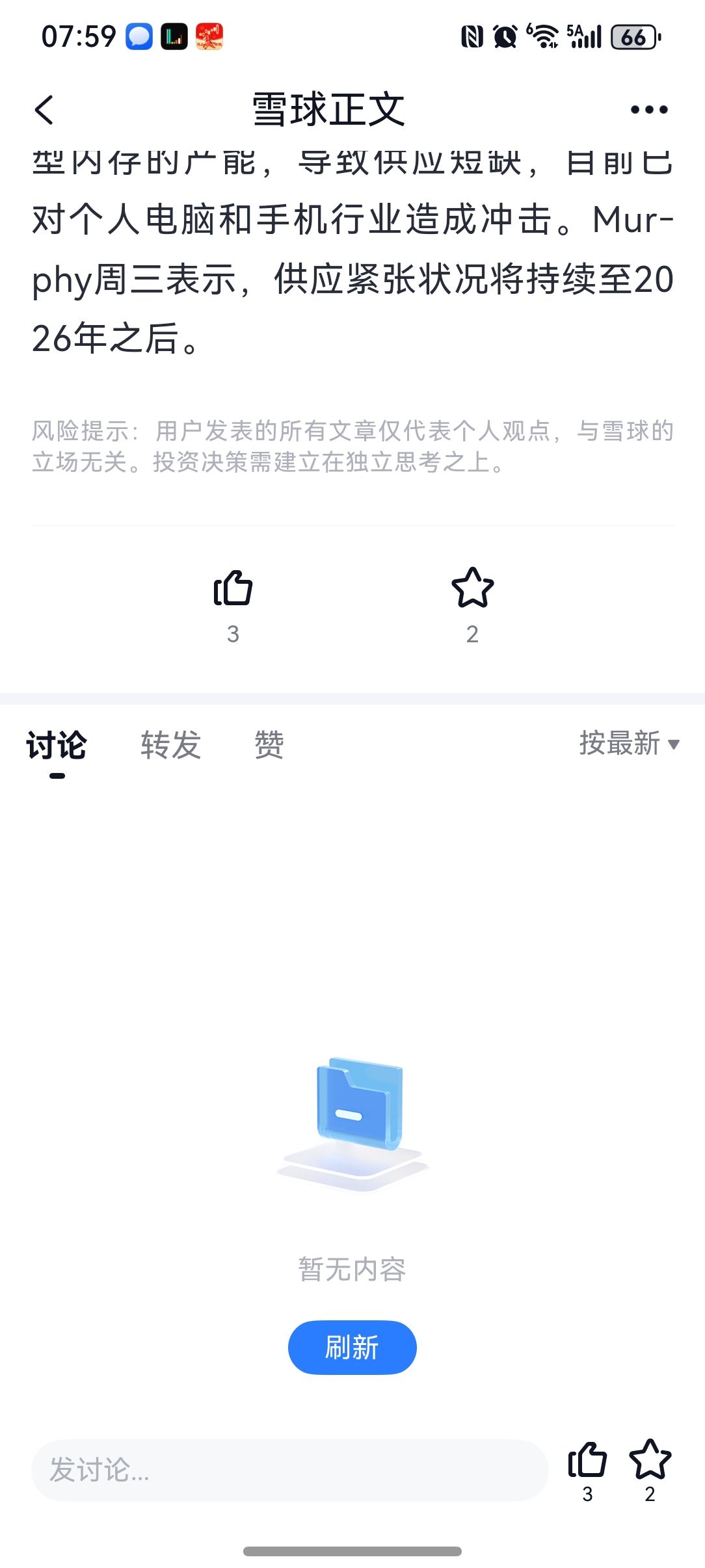Tap the star icon beside comment field
705x1568 pixels.
pos(650,1460)
